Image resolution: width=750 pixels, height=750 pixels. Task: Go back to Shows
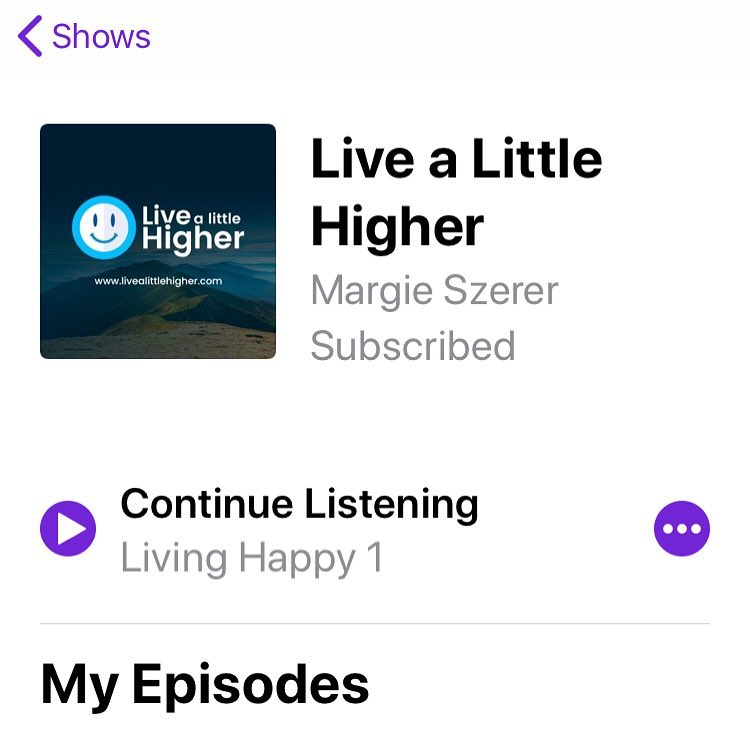tap(84, 37)
